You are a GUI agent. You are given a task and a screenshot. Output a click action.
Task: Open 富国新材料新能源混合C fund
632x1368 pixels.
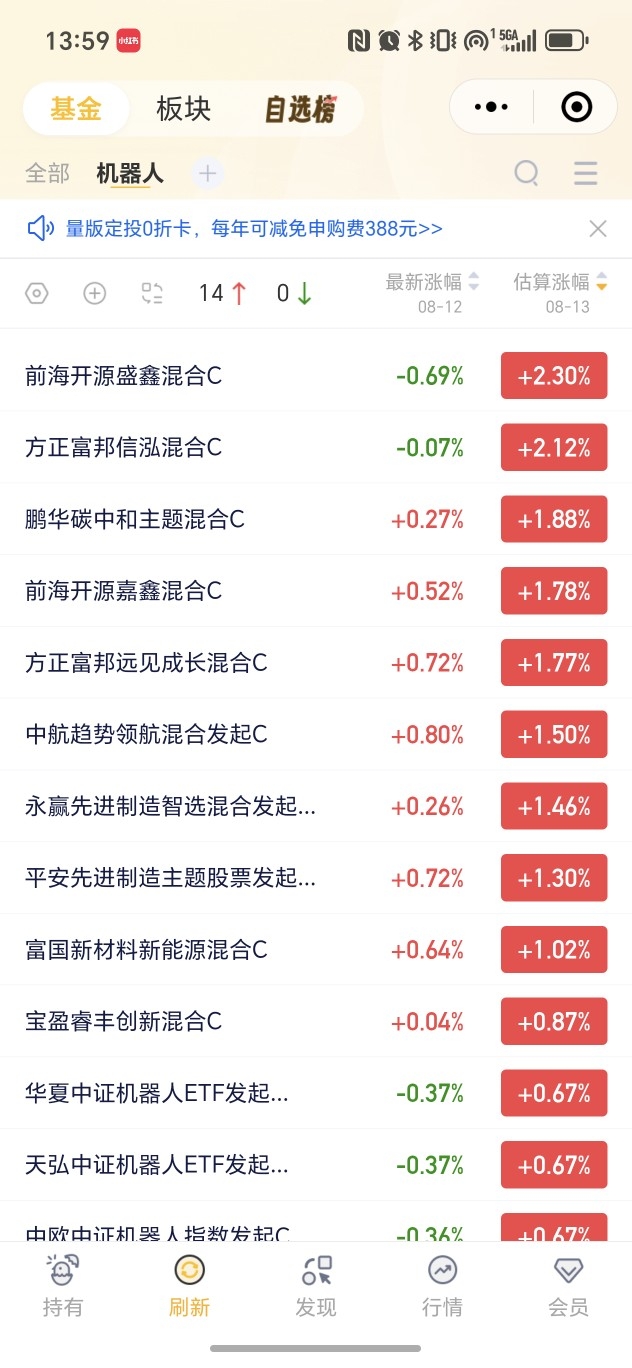tap(316, 949)
